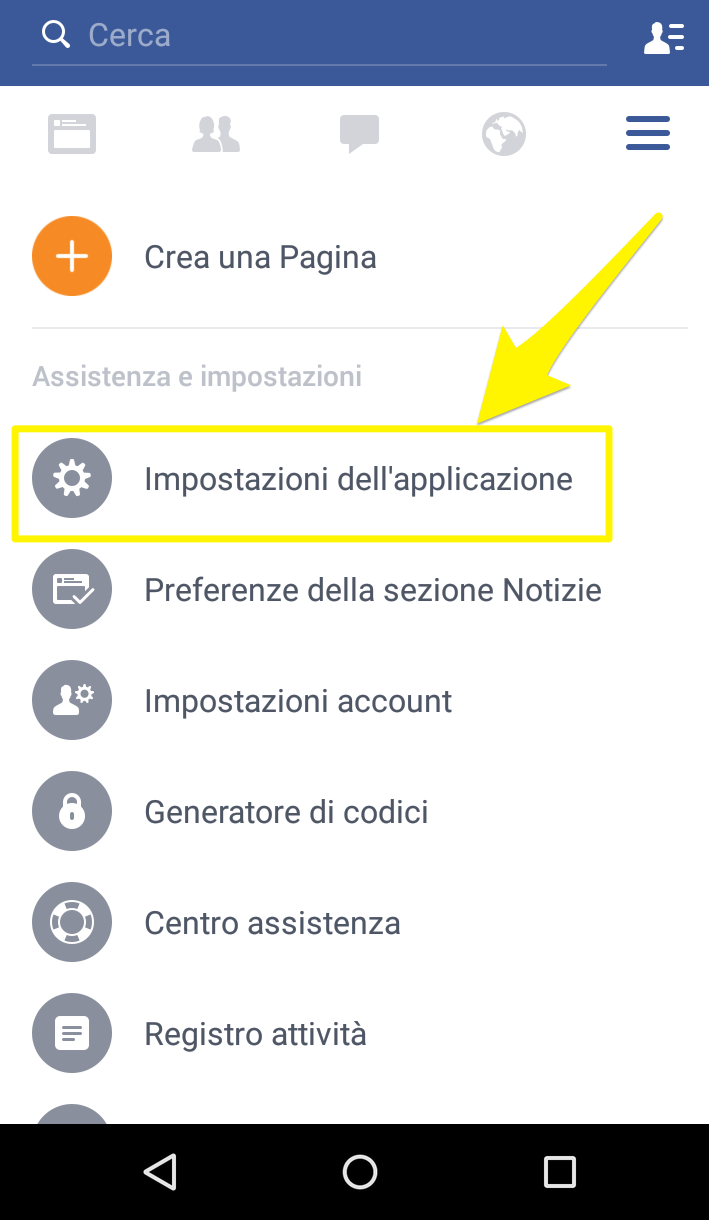Open Impostazioni account
Screen dimensions: 709x1220
click(354, 701)
